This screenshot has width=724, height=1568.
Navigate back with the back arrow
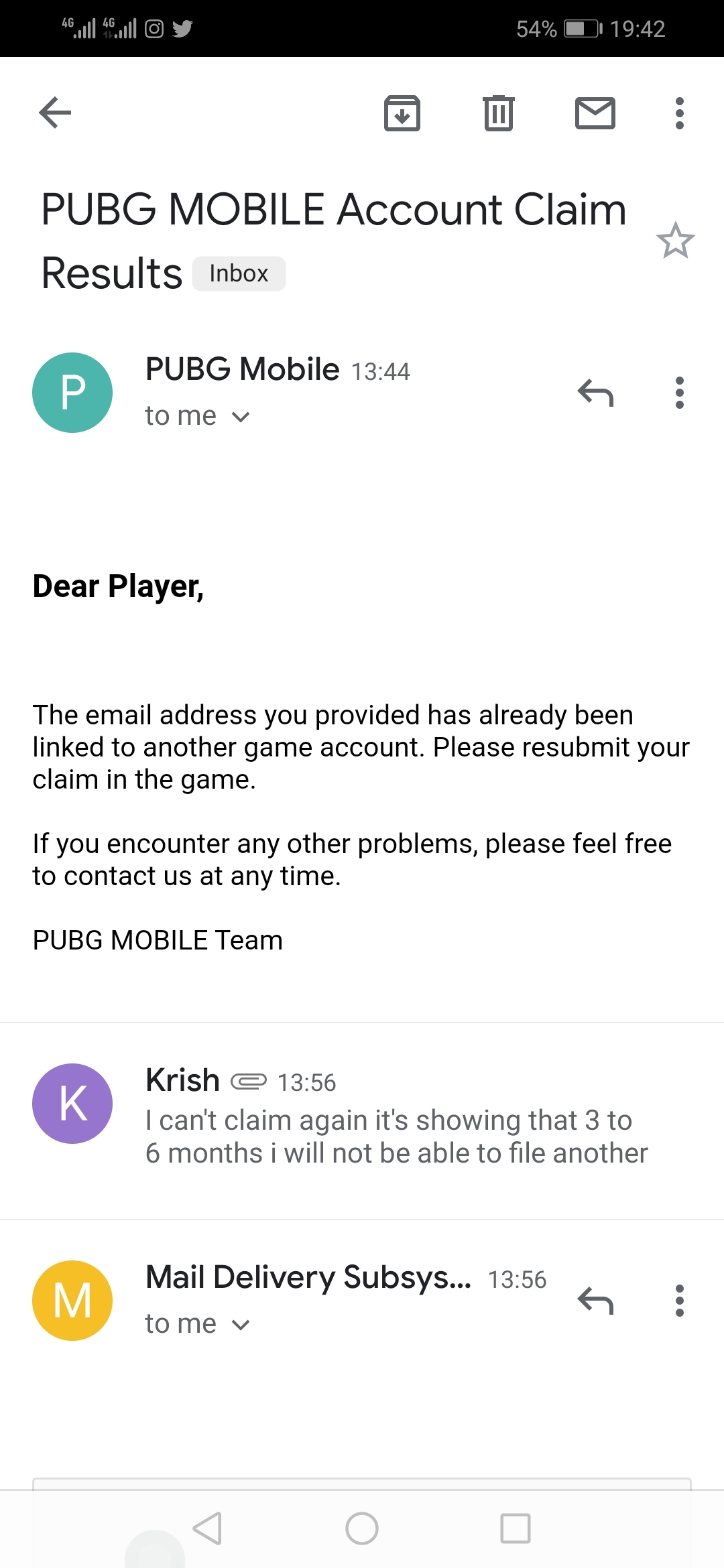click(54, 113)
